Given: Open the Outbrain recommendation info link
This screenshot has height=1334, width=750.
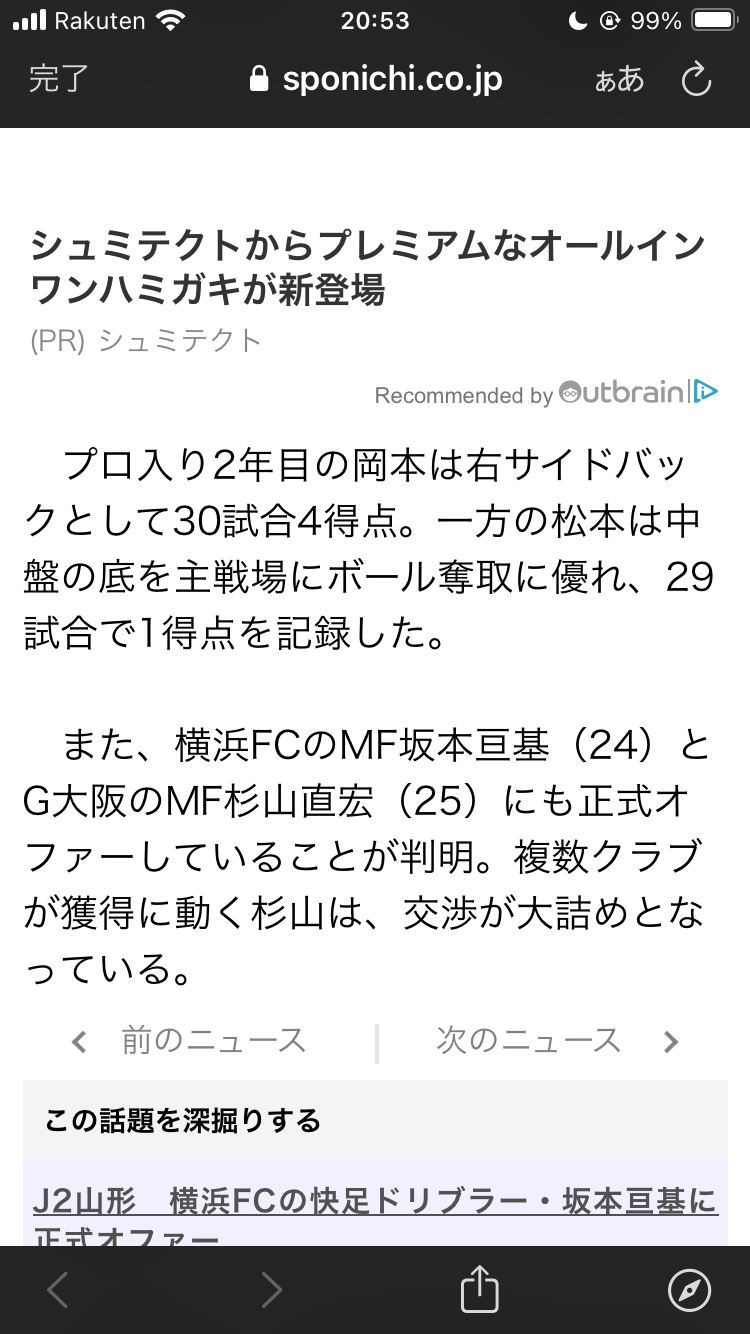Looking at the screenshot, I should point(547,393).
